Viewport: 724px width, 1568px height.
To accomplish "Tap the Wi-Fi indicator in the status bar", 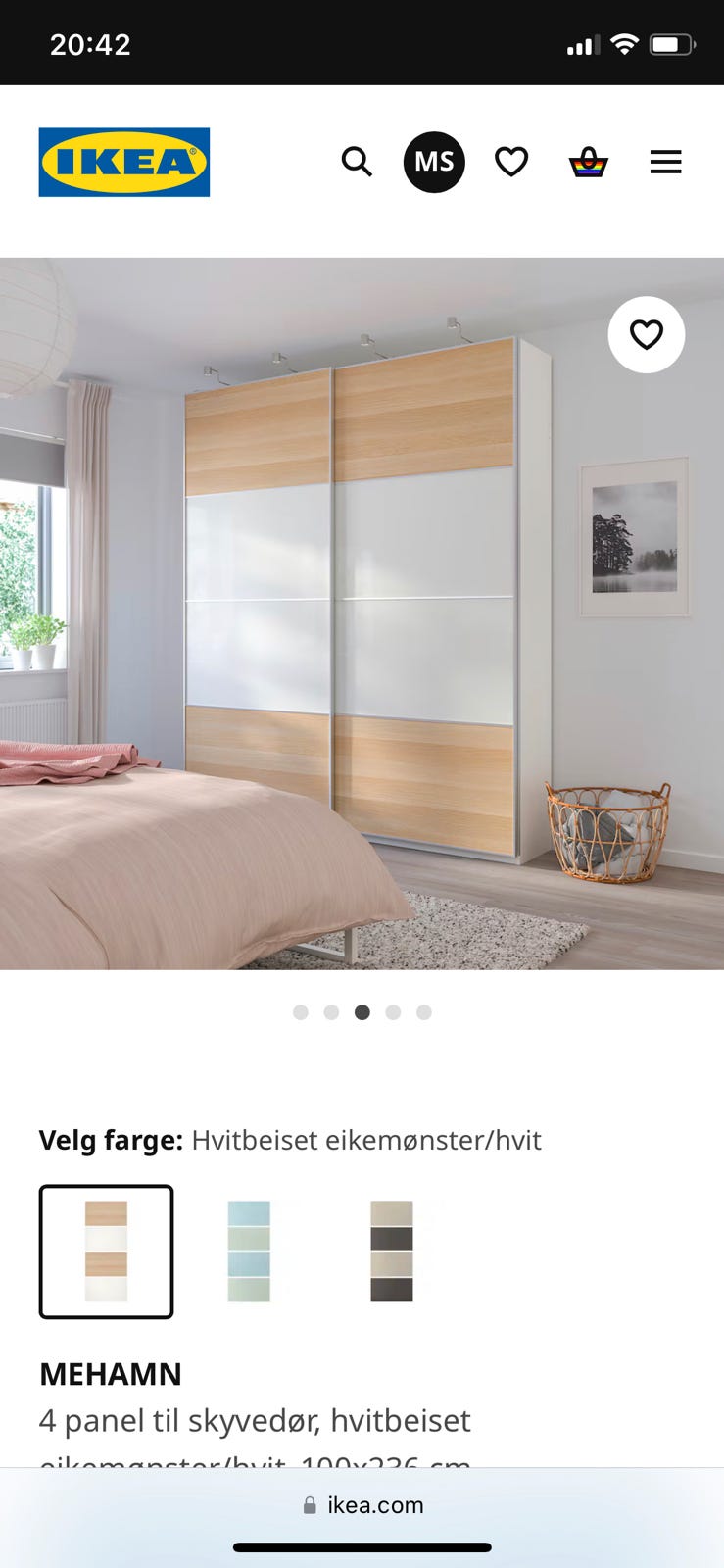I will point(624,42).
